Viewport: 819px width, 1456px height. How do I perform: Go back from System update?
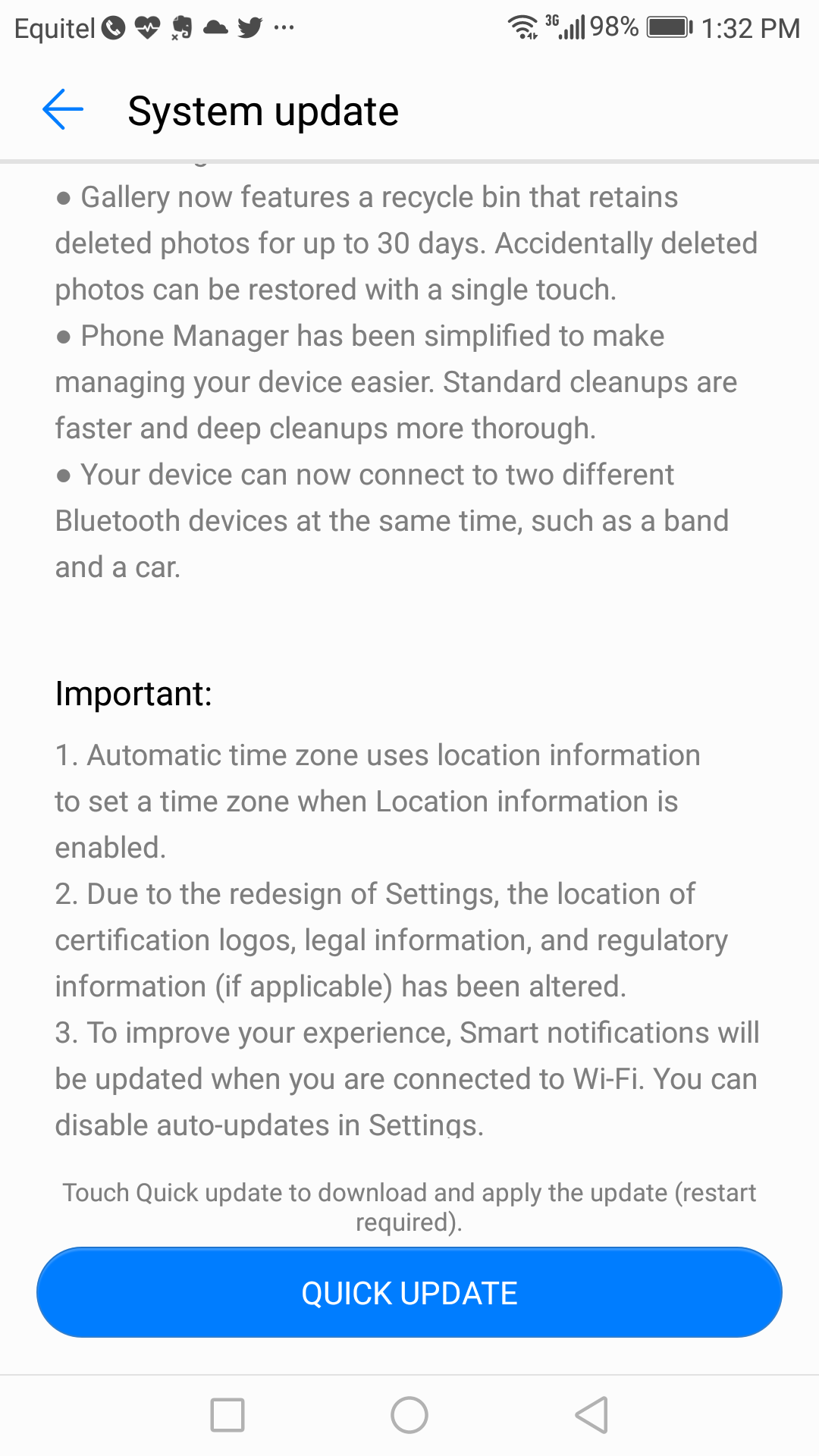[x=63, y=110]
